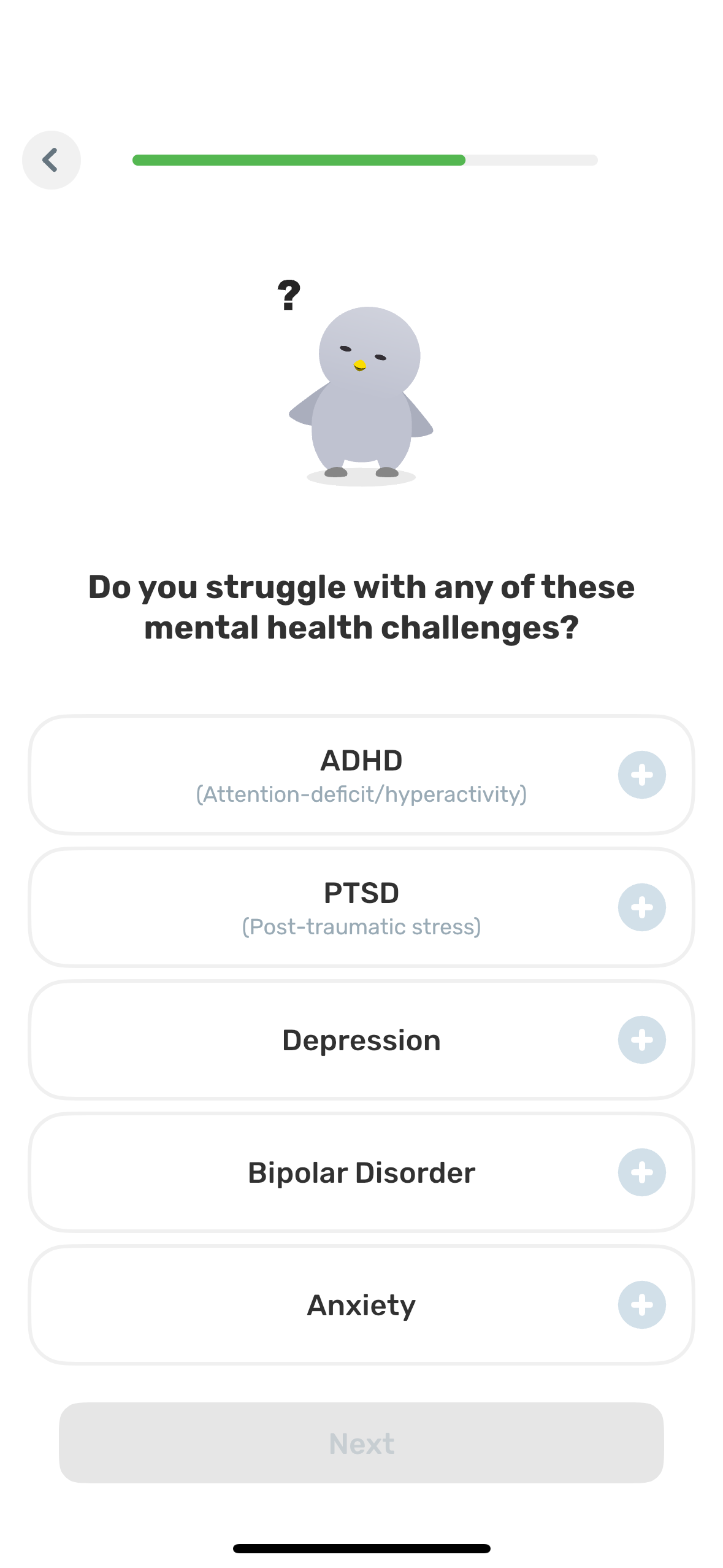The image size is (723, 1568).
Task: Tap the Attention-deficit/hyperactivity subtitle text
Action: pos(361,794)
